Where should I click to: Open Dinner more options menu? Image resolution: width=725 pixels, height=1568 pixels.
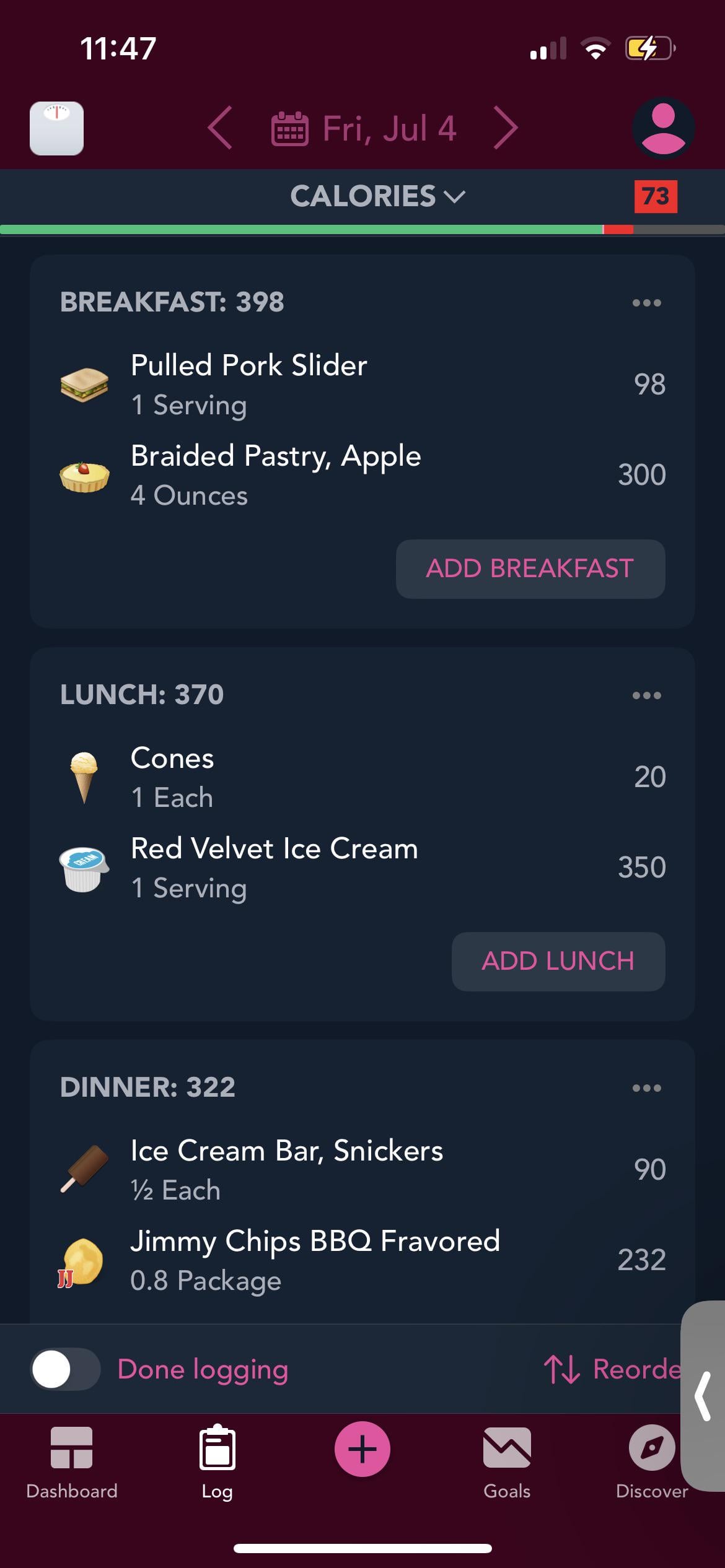pos(646,1088)
